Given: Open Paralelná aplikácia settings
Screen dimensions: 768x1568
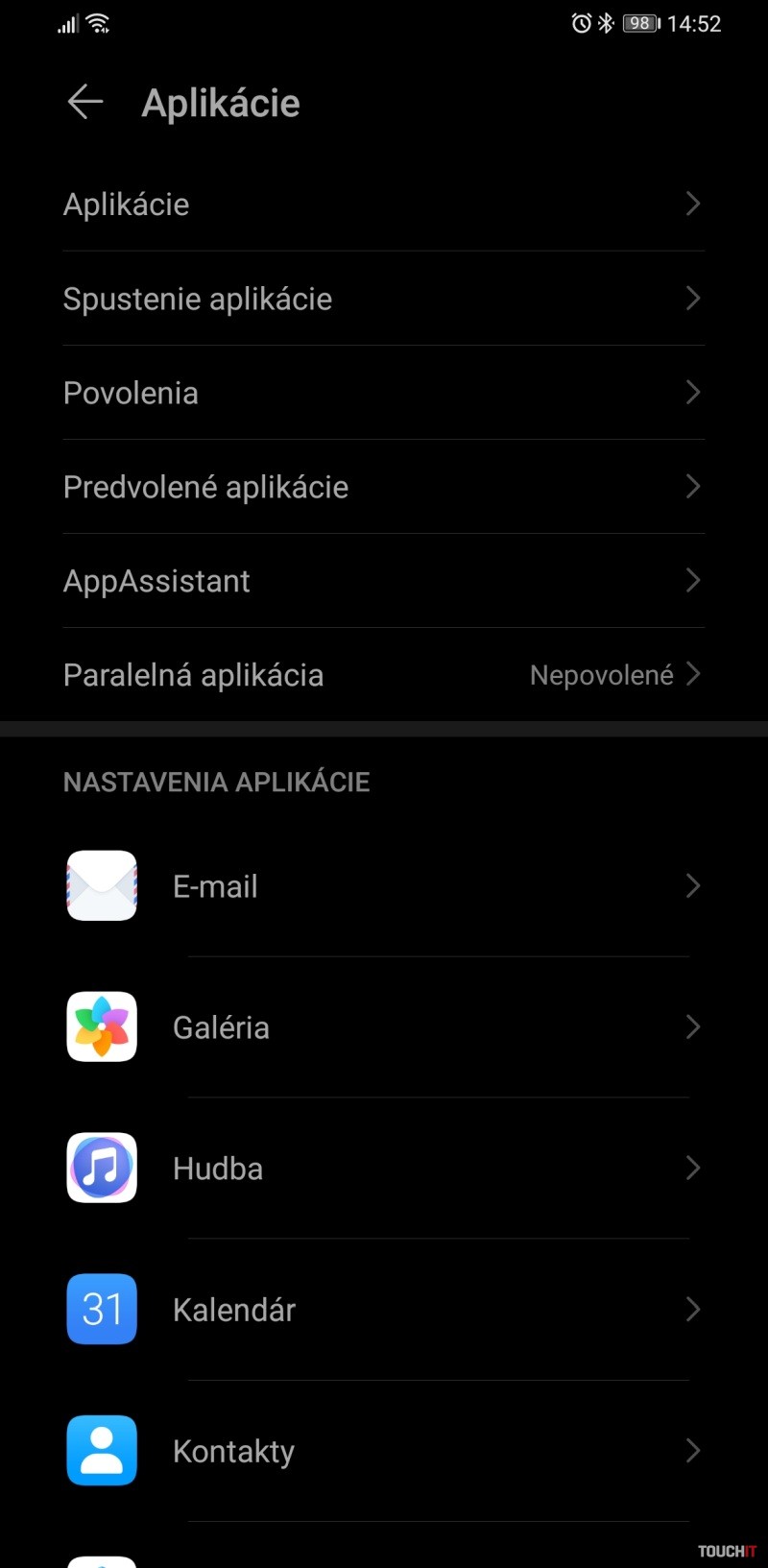Looking at the screenshot, I should pyautogui.click(x=382, y=675).
